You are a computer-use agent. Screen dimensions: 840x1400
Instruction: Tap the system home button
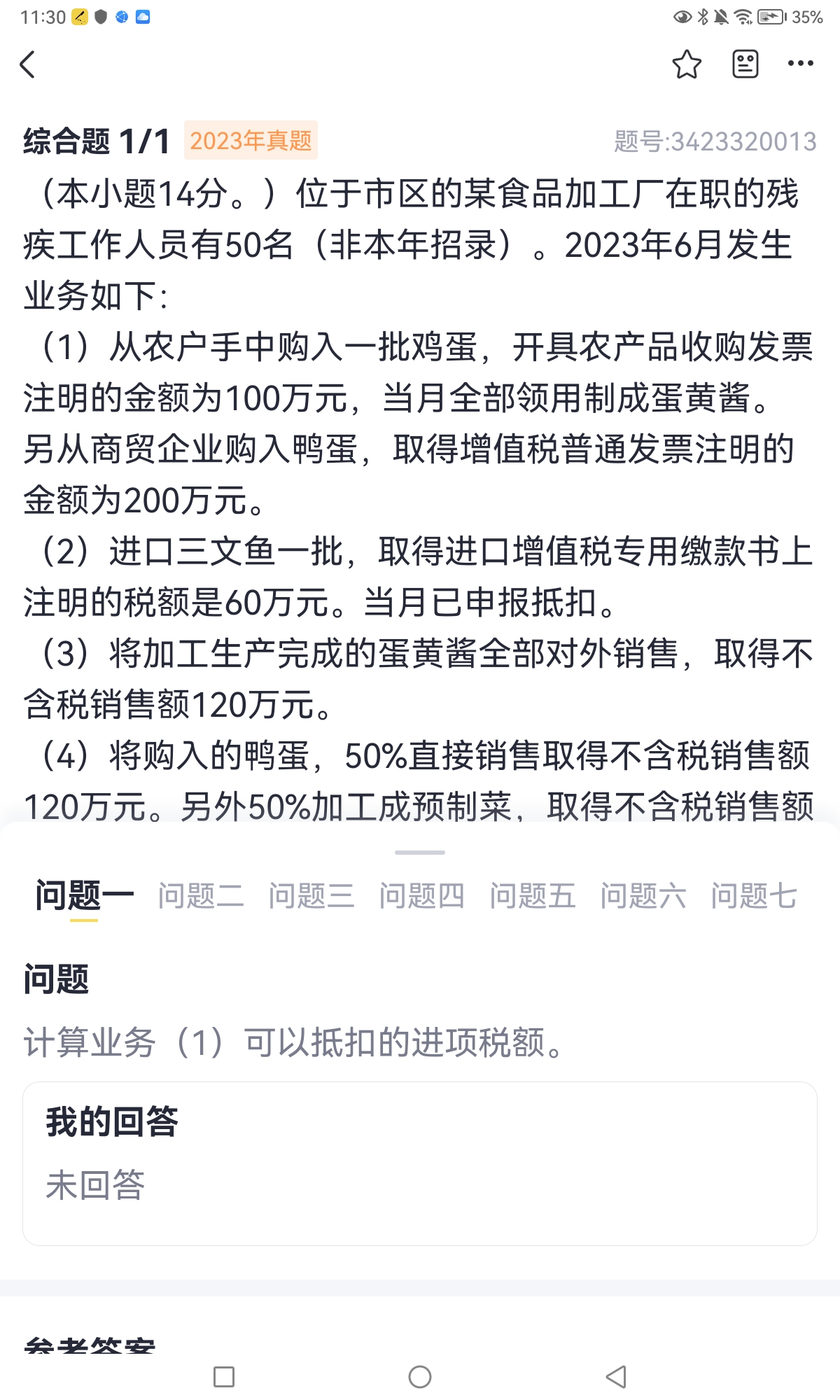tap(420, 1377)
